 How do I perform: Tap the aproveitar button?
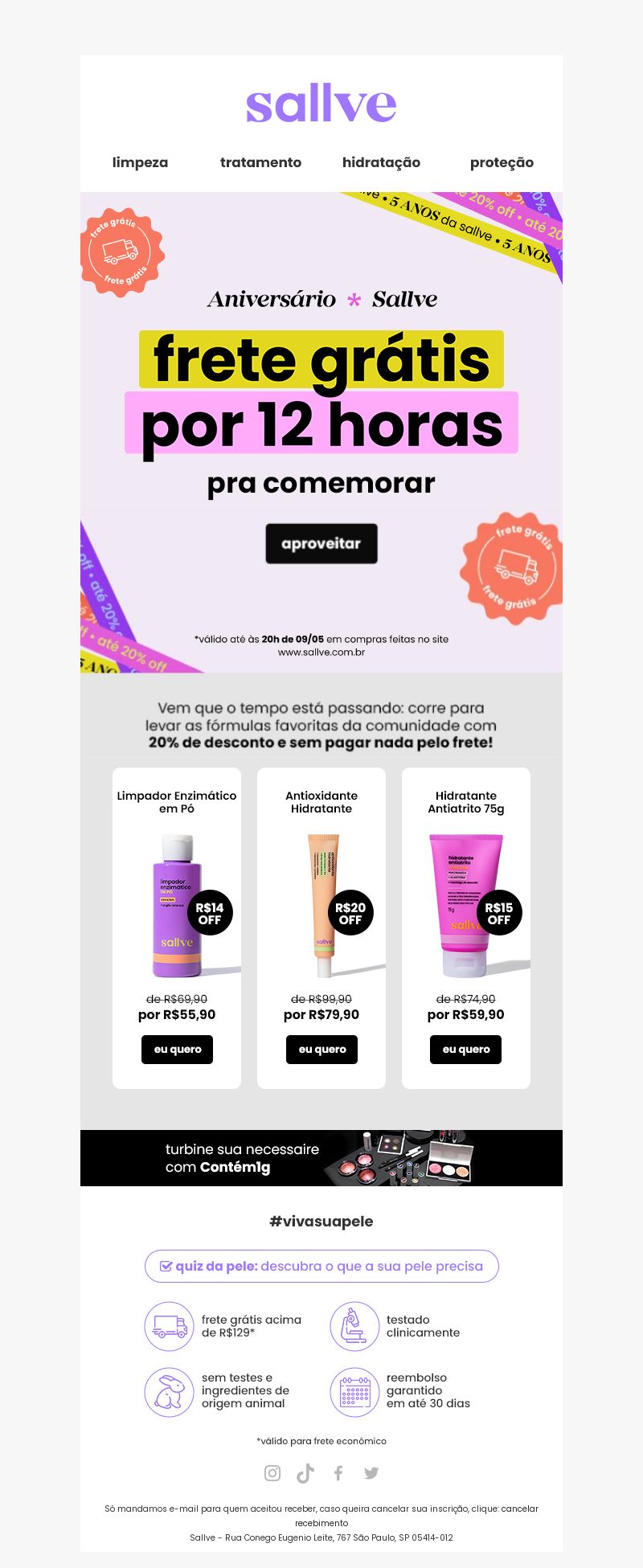(x=321, y=543)
